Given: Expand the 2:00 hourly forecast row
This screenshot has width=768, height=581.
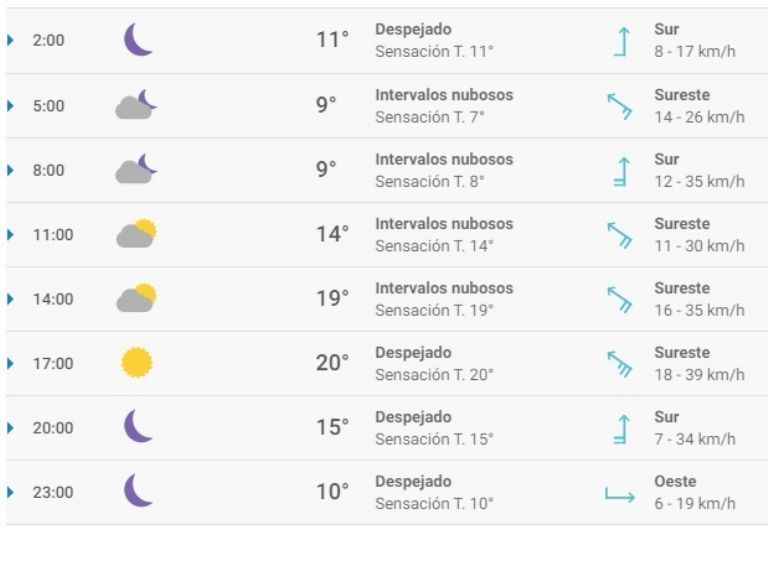Looking at the screenshot, I should point(11,41).
